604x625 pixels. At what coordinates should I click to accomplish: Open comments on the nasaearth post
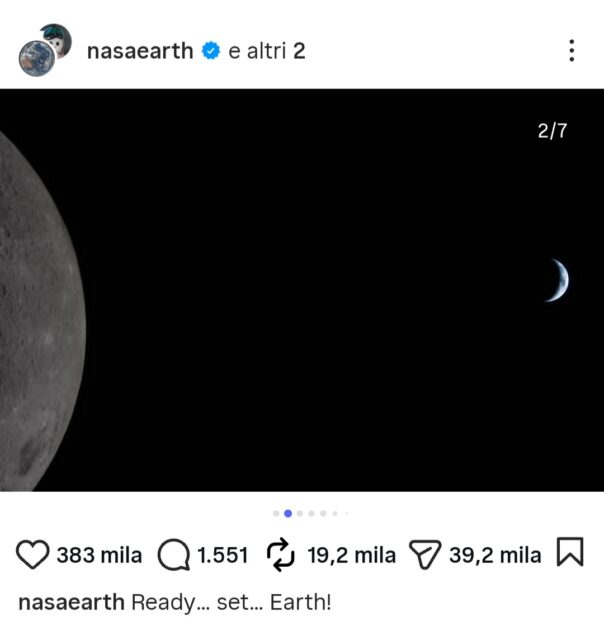pos(174,554)
